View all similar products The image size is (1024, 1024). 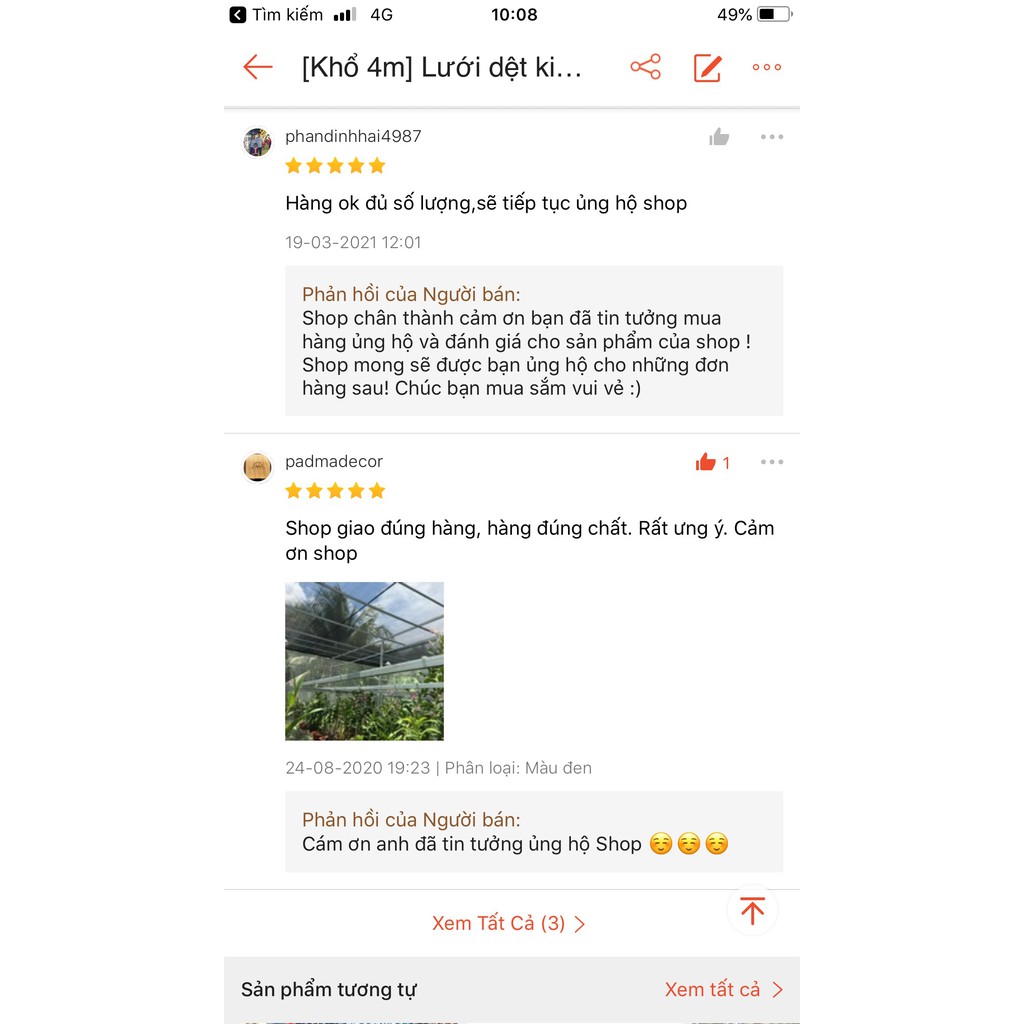[x=724, y=989]
